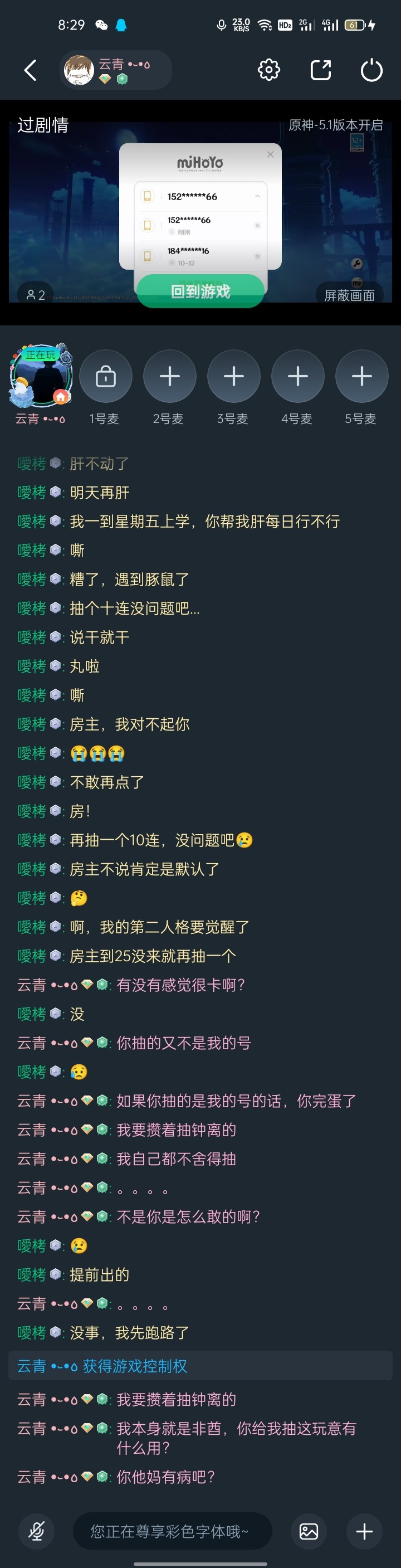Open room settings gear icon

click(x=268, y=71)
